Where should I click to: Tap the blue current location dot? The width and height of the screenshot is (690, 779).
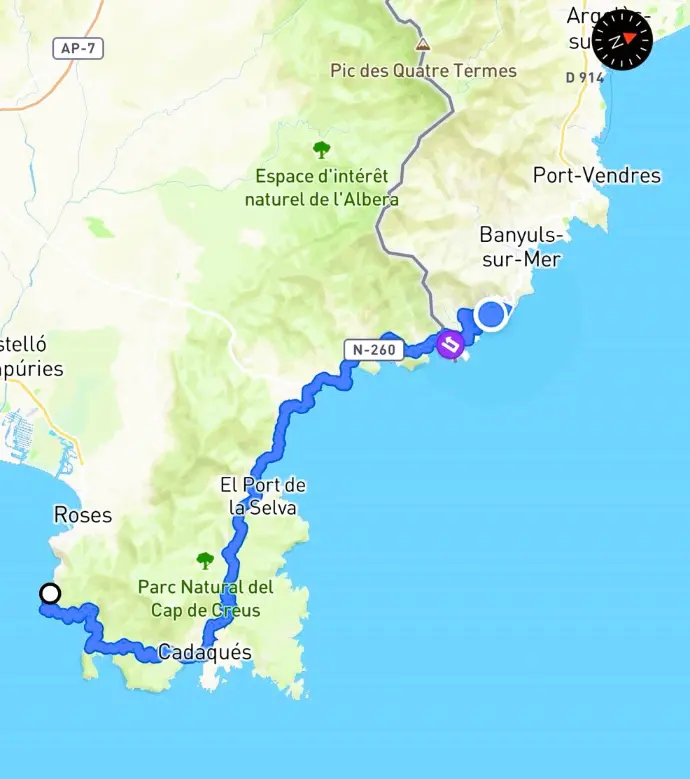click(491, 314)
